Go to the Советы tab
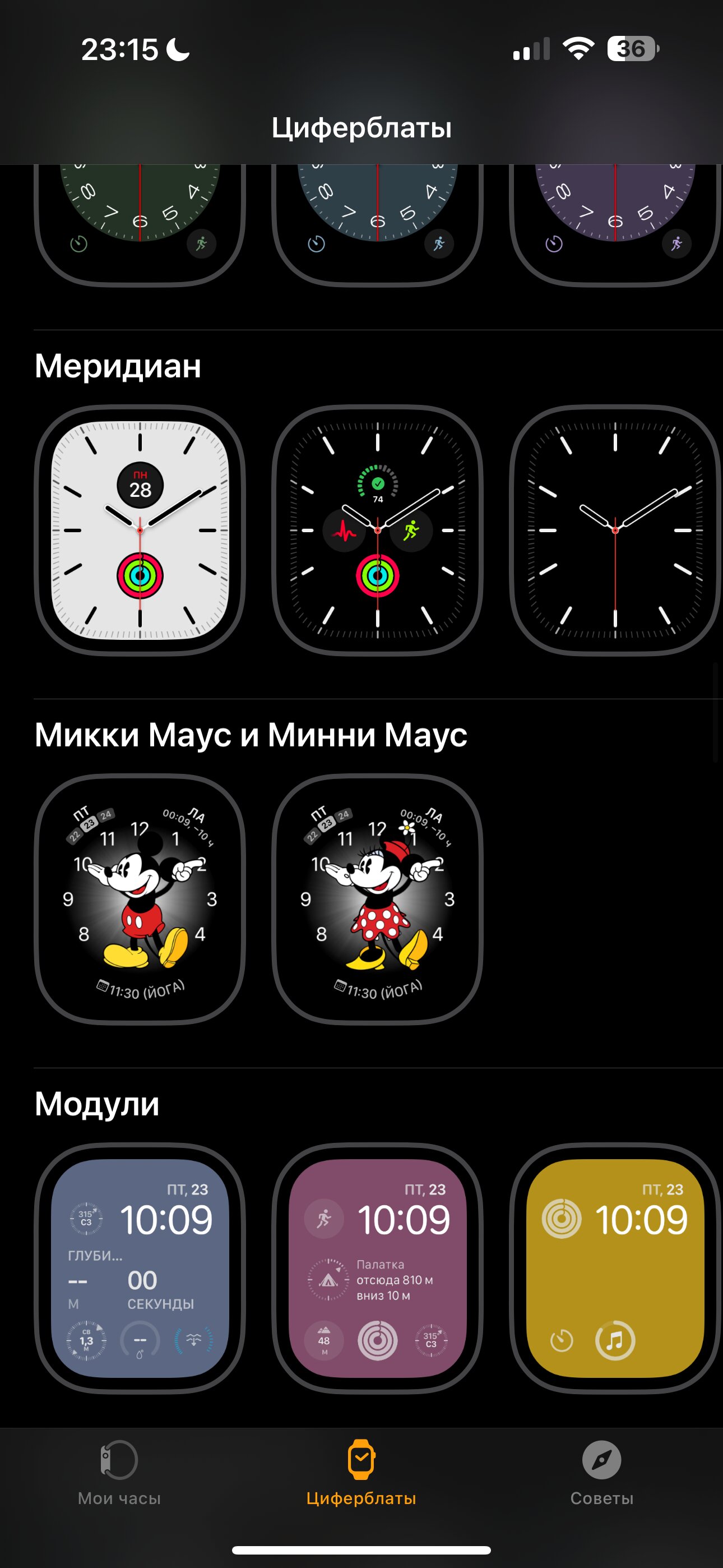The width and height of the screenshot is (723, 1568). [x=602, y=1473]
